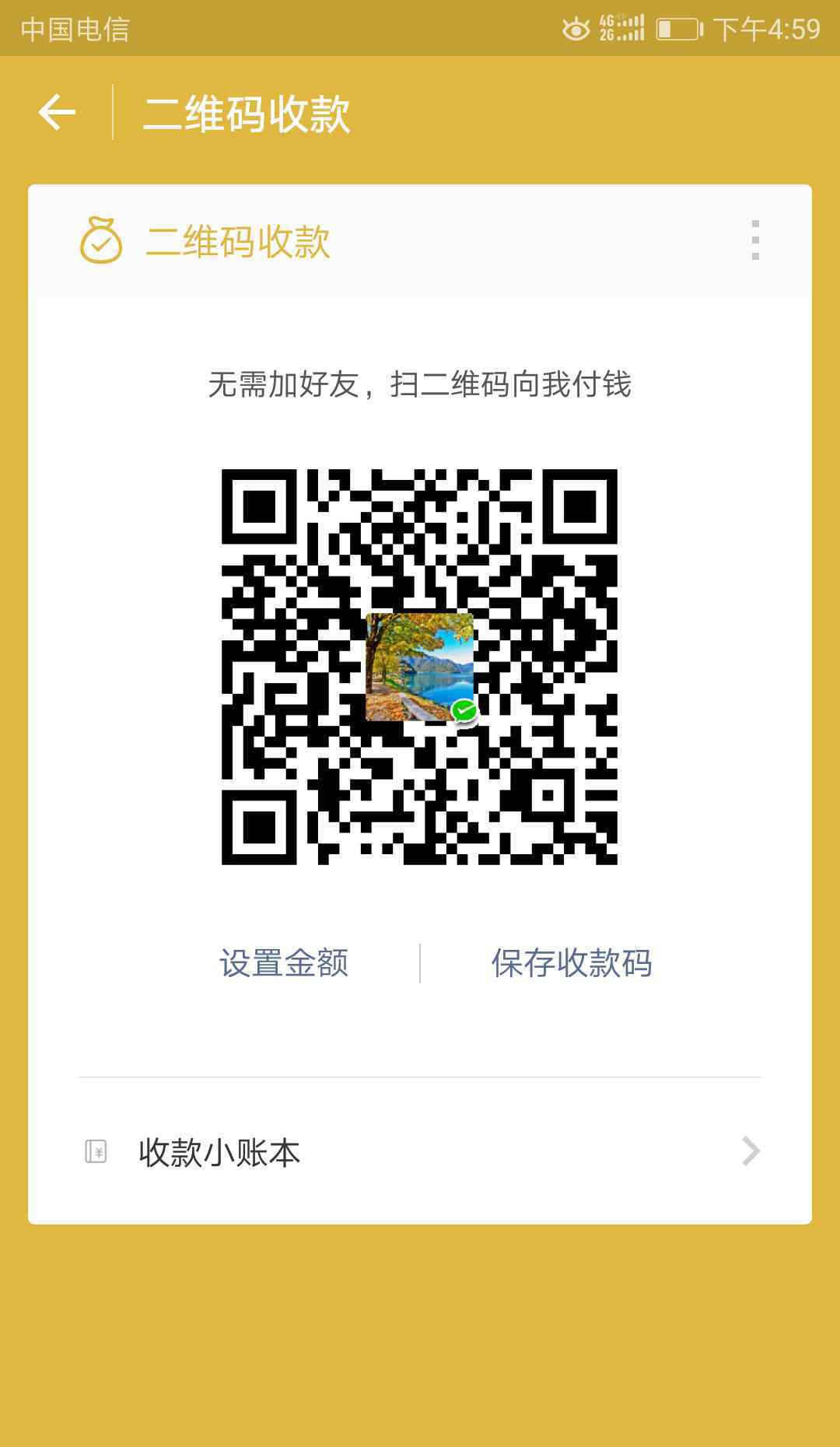The width and height of the screenshot is (840, 1447).
Task: Open 收款小账本 ledger
Action: (420, 1151)
